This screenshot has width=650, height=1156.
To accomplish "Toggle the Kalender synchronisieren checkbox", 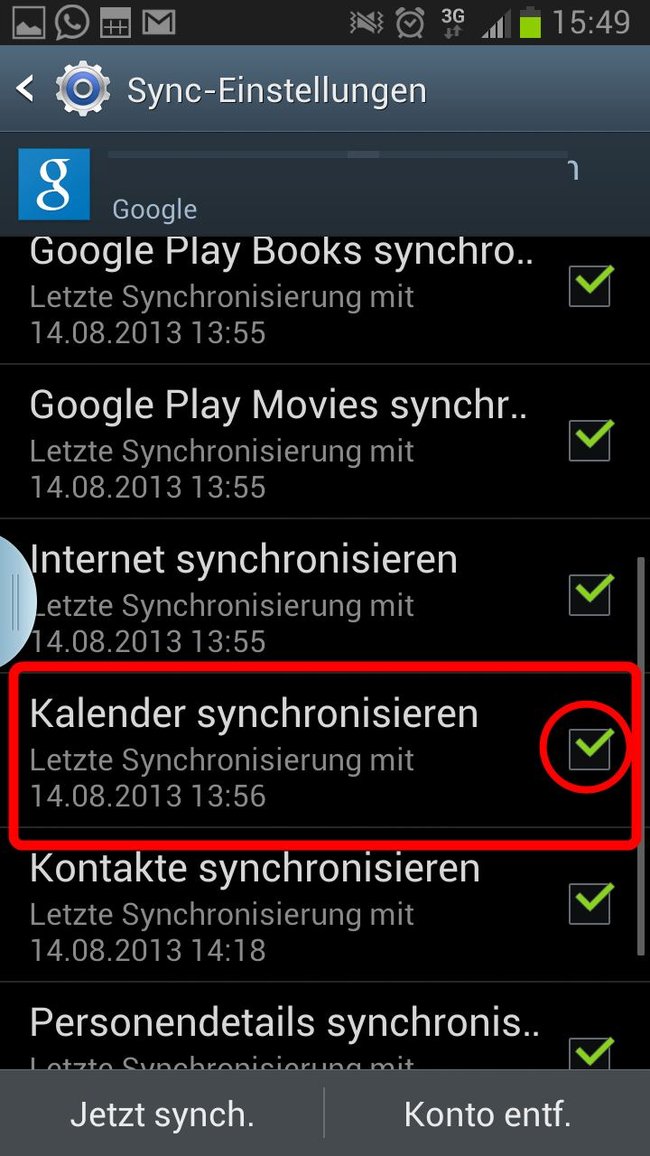I will pos(590,749).
